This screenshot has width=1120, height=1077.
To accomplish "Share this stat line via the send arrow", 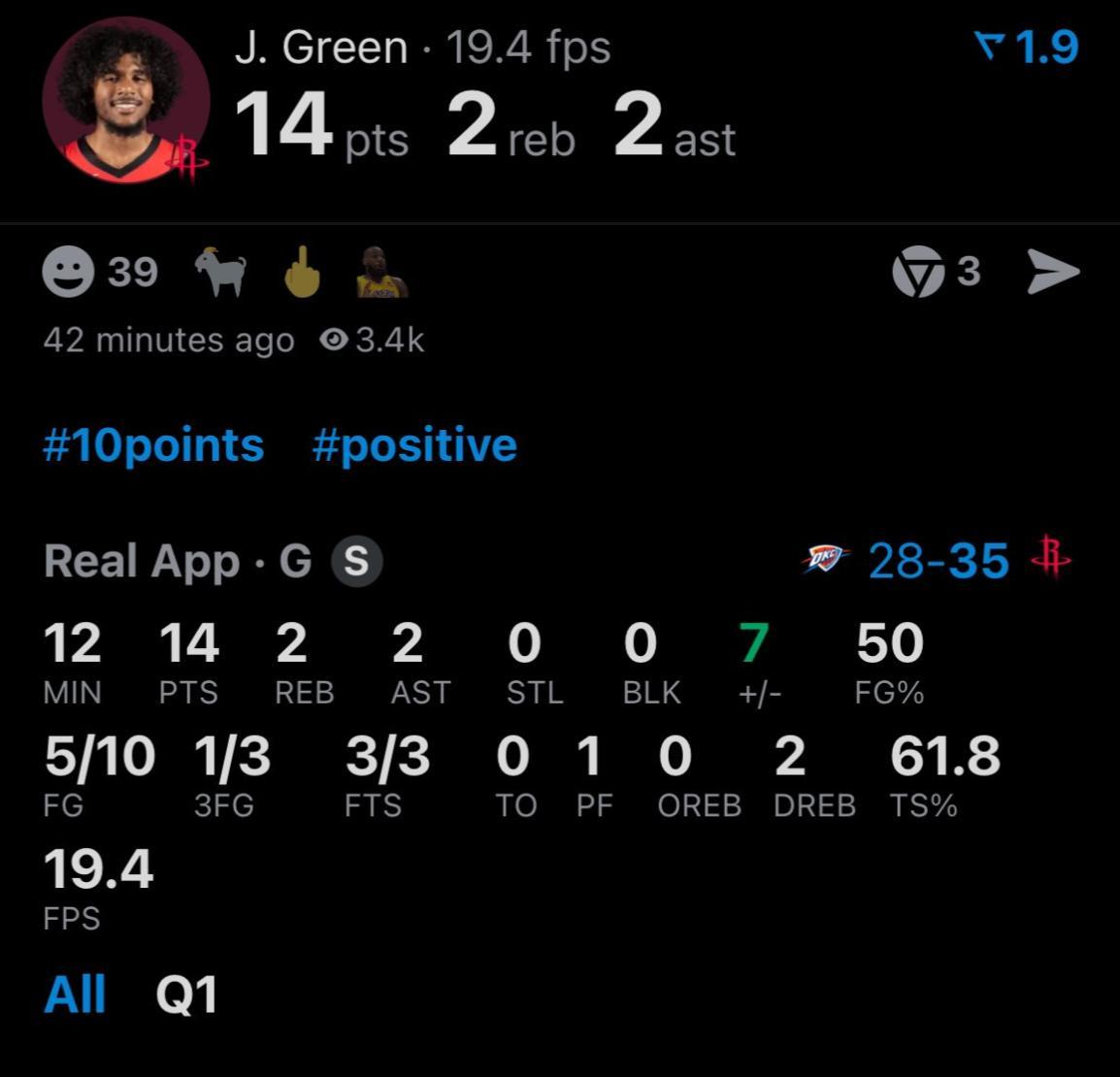I will click(x=1053, y=272).
